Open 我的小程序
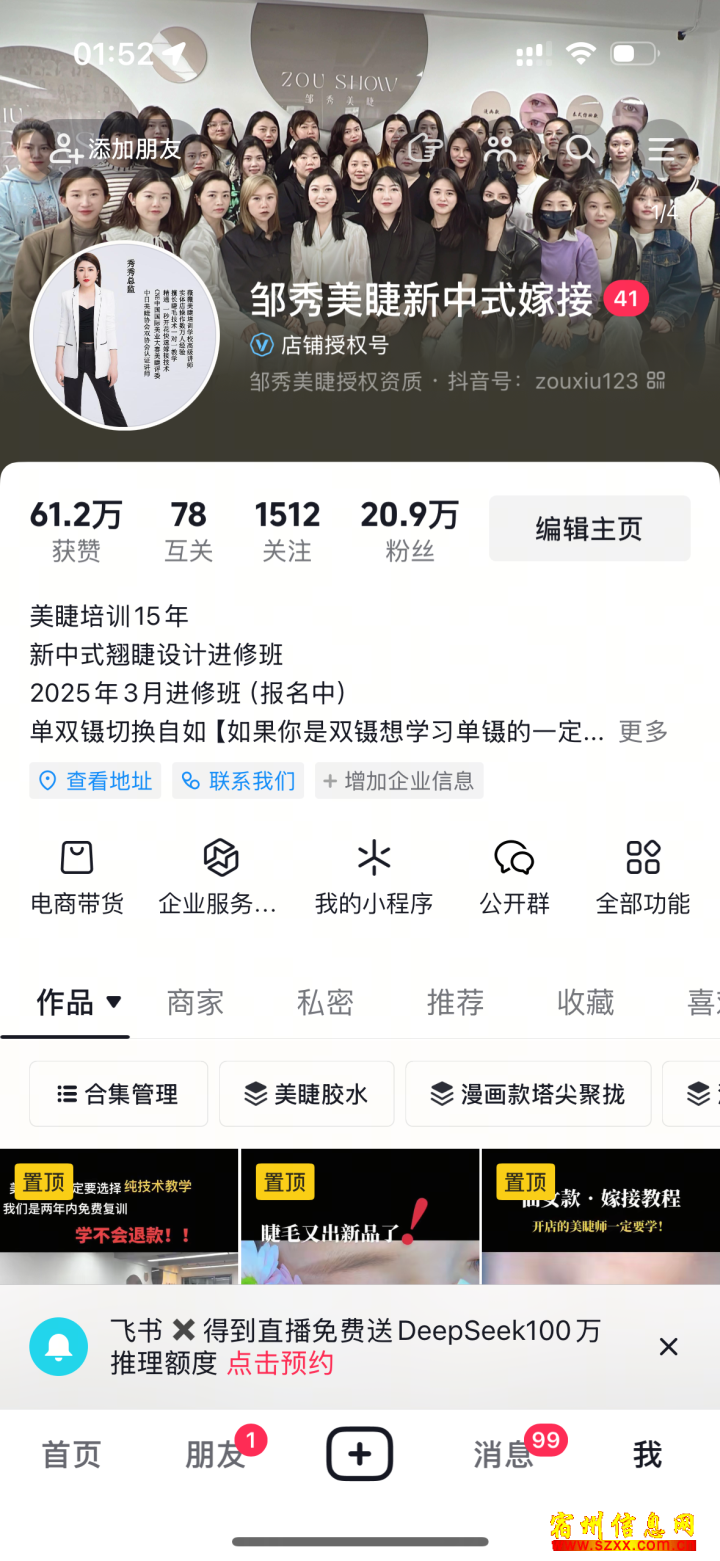This screenshot has width=720, height=1561. point(374,878)
